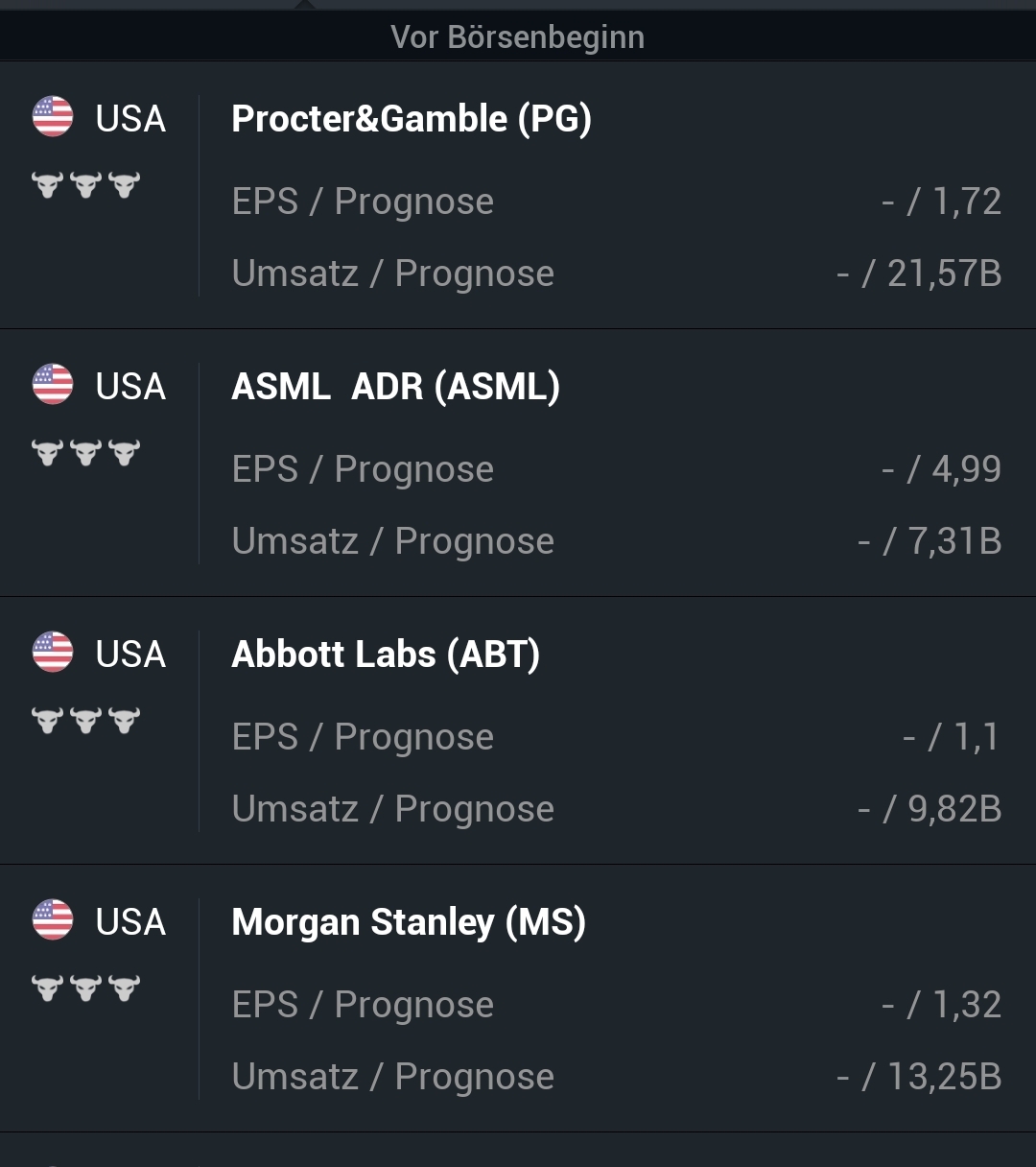Click the three-bull importance icons under Procter&Gamble
Screen dimensions: 1036x1167
(x=86, y=184)
